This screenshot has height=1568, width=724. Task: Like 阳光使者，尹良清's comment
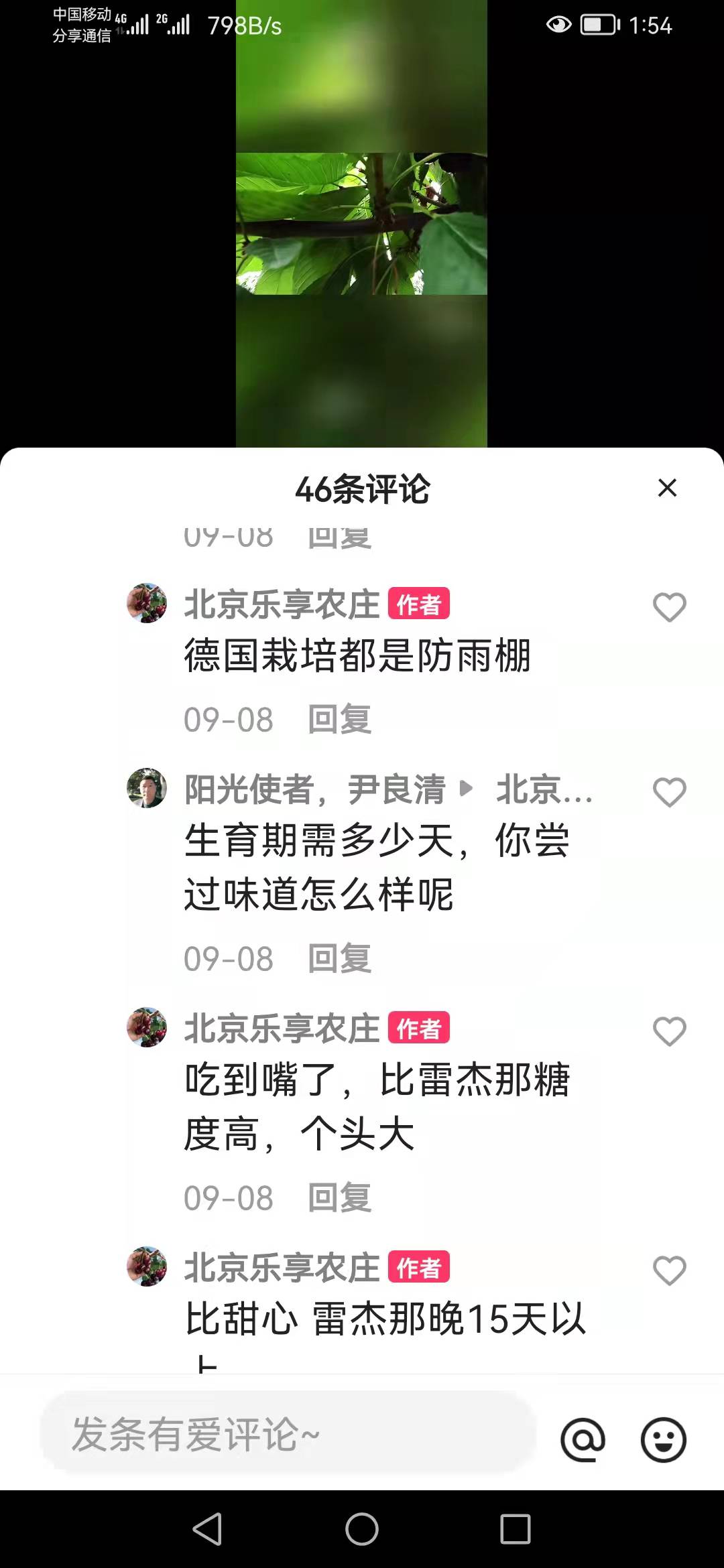coord(669,793)
